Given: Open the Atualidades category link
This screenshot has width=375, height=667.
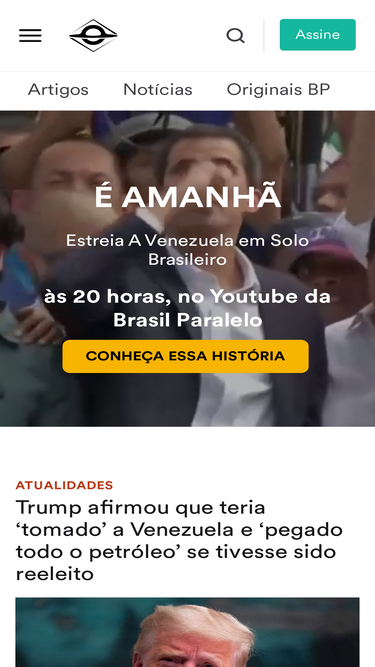Looking at the screenshot, I should point(64,485).
